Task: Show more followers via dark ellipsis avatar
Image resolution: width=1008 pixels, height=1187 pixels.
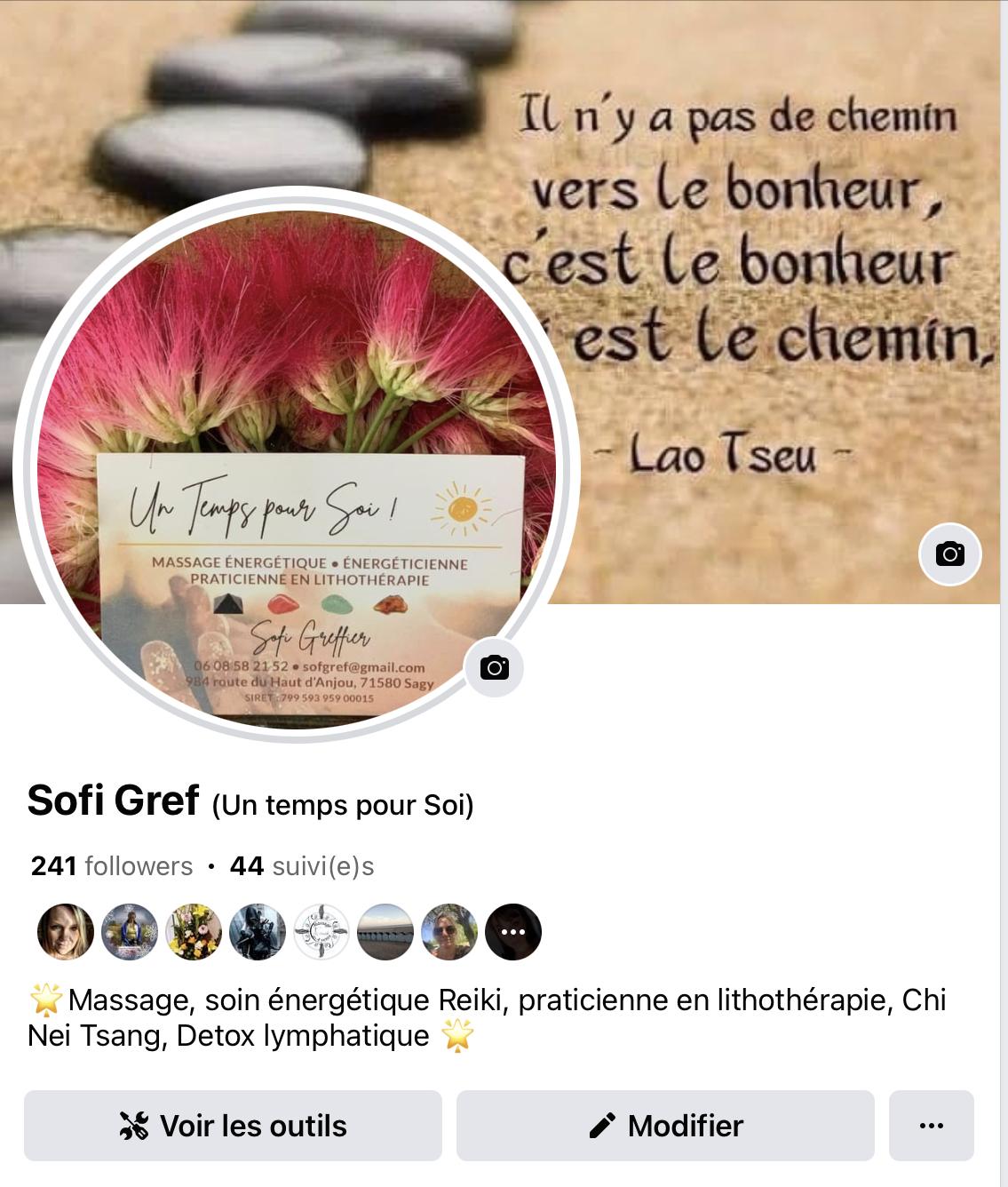Action: pos(513,932)
